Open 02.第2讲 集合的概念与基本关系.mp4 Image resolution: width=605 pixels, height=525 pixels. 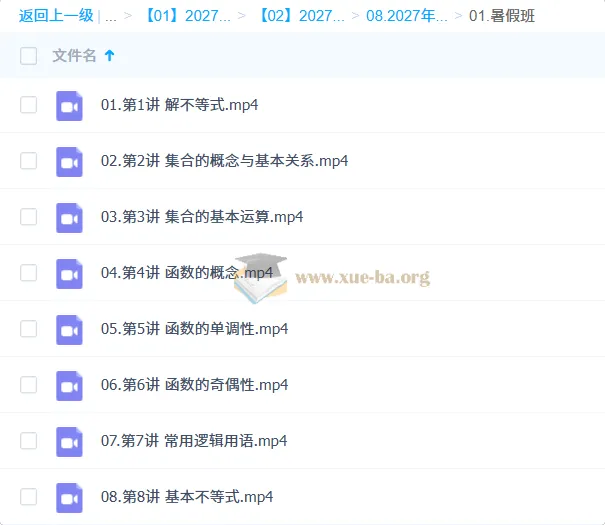(225, 161)
